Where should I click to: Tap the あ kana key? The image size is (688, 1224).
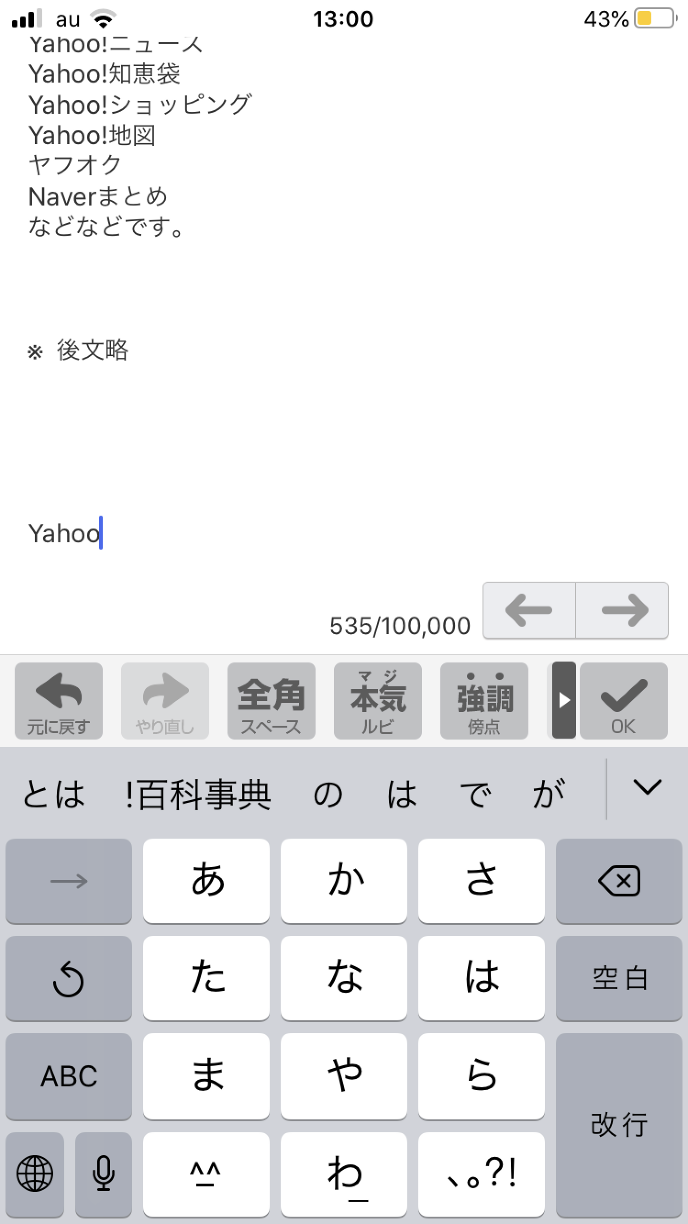click(207, 881)
